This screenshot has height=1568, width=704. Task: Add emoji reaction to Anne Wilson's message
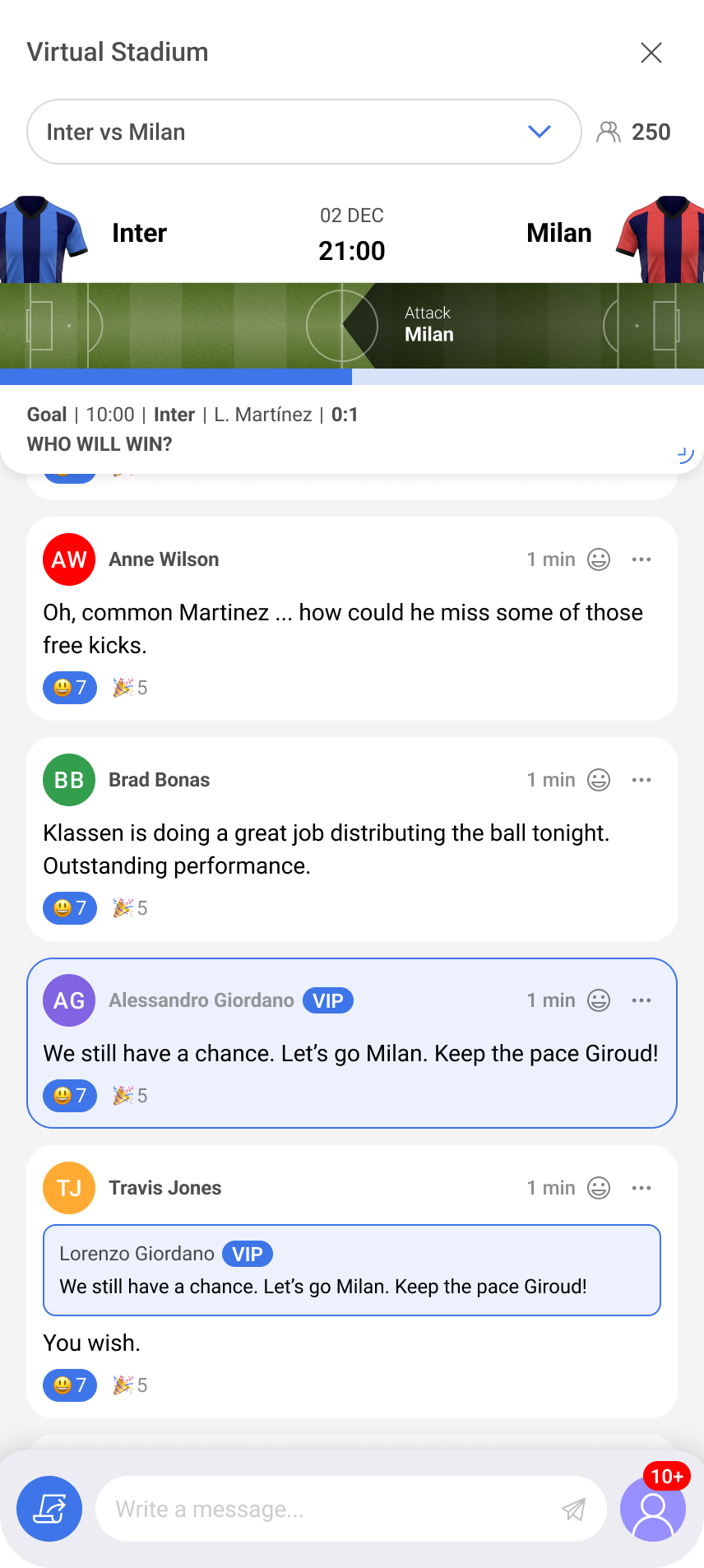pyautogui.click(x=599, y=559)
